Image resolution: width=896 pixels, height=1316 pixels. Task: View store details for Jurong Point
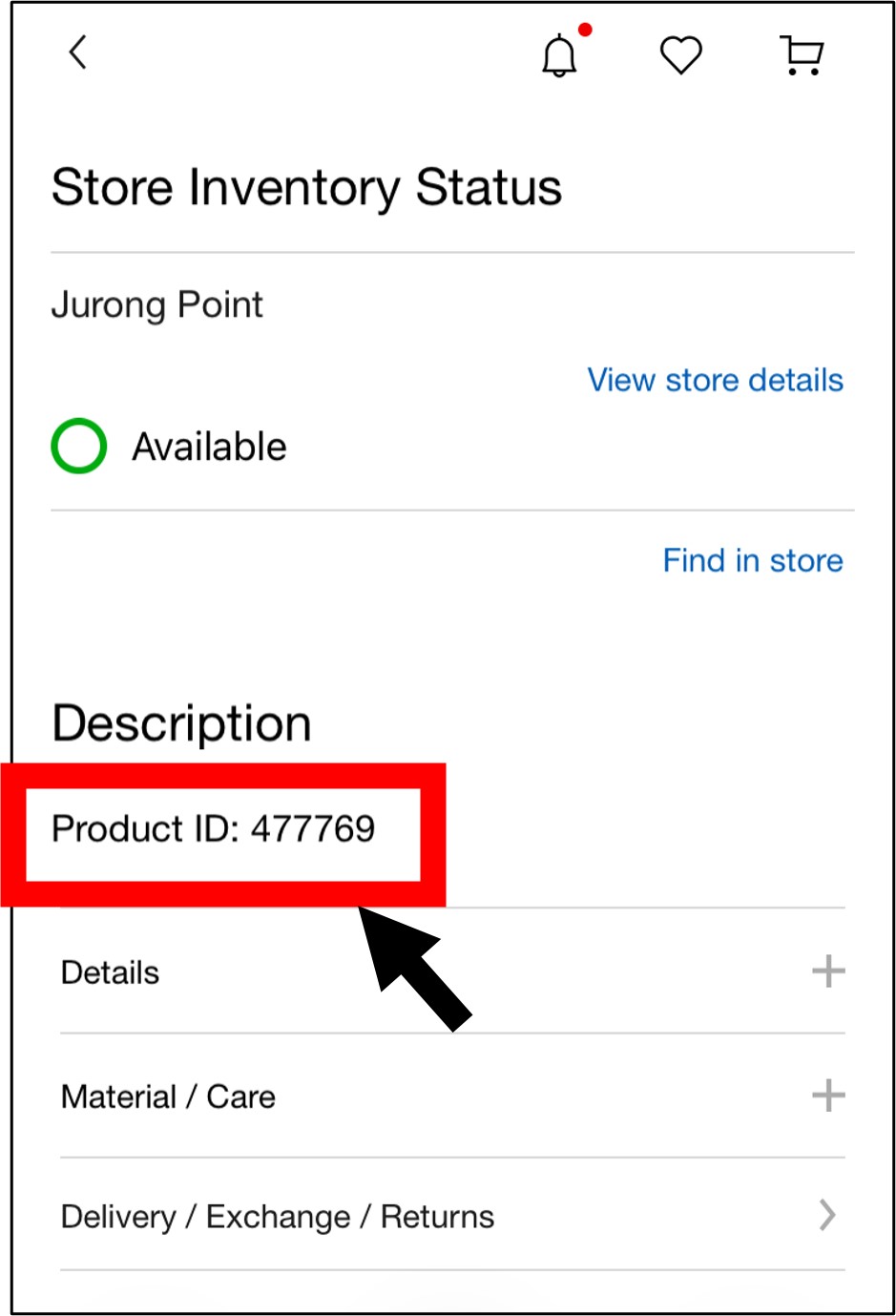715,381
